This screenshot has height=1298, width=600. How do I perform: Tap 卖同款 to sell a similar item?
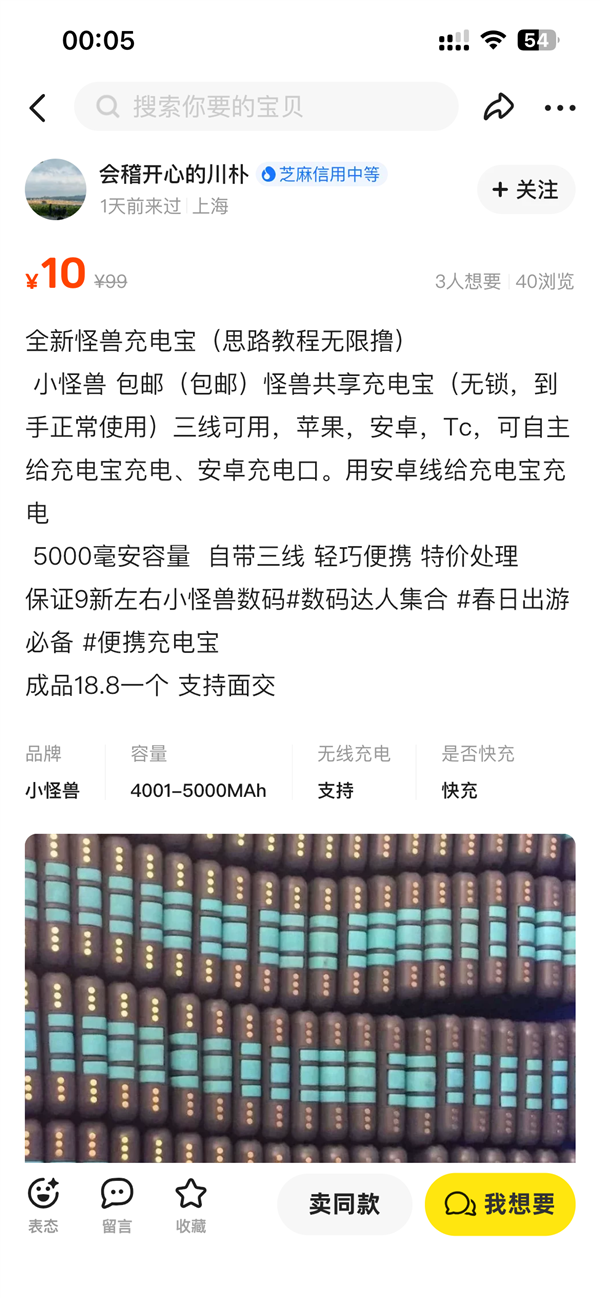click(344, 1204)
